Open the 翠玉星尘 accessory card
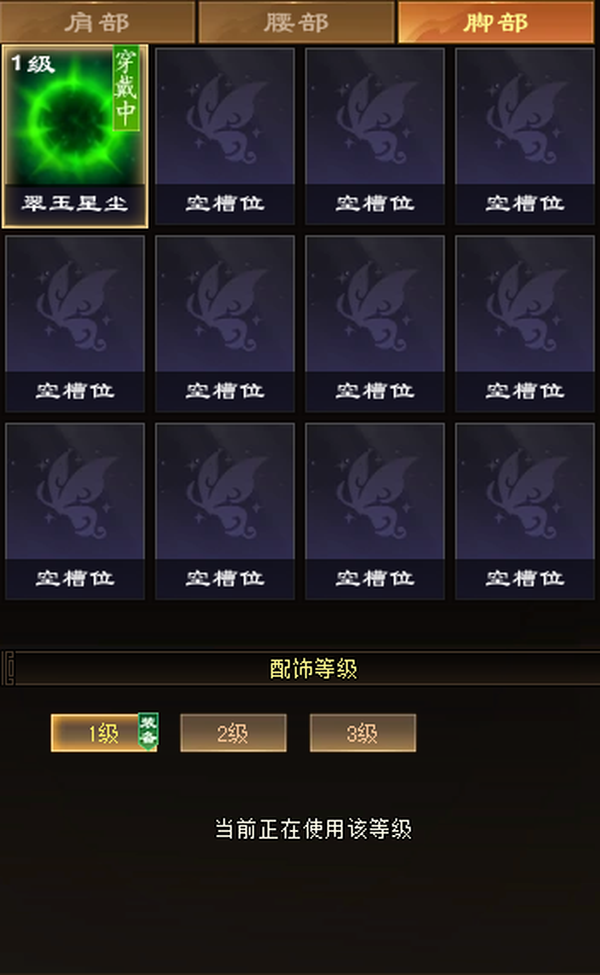 (75, 136)
